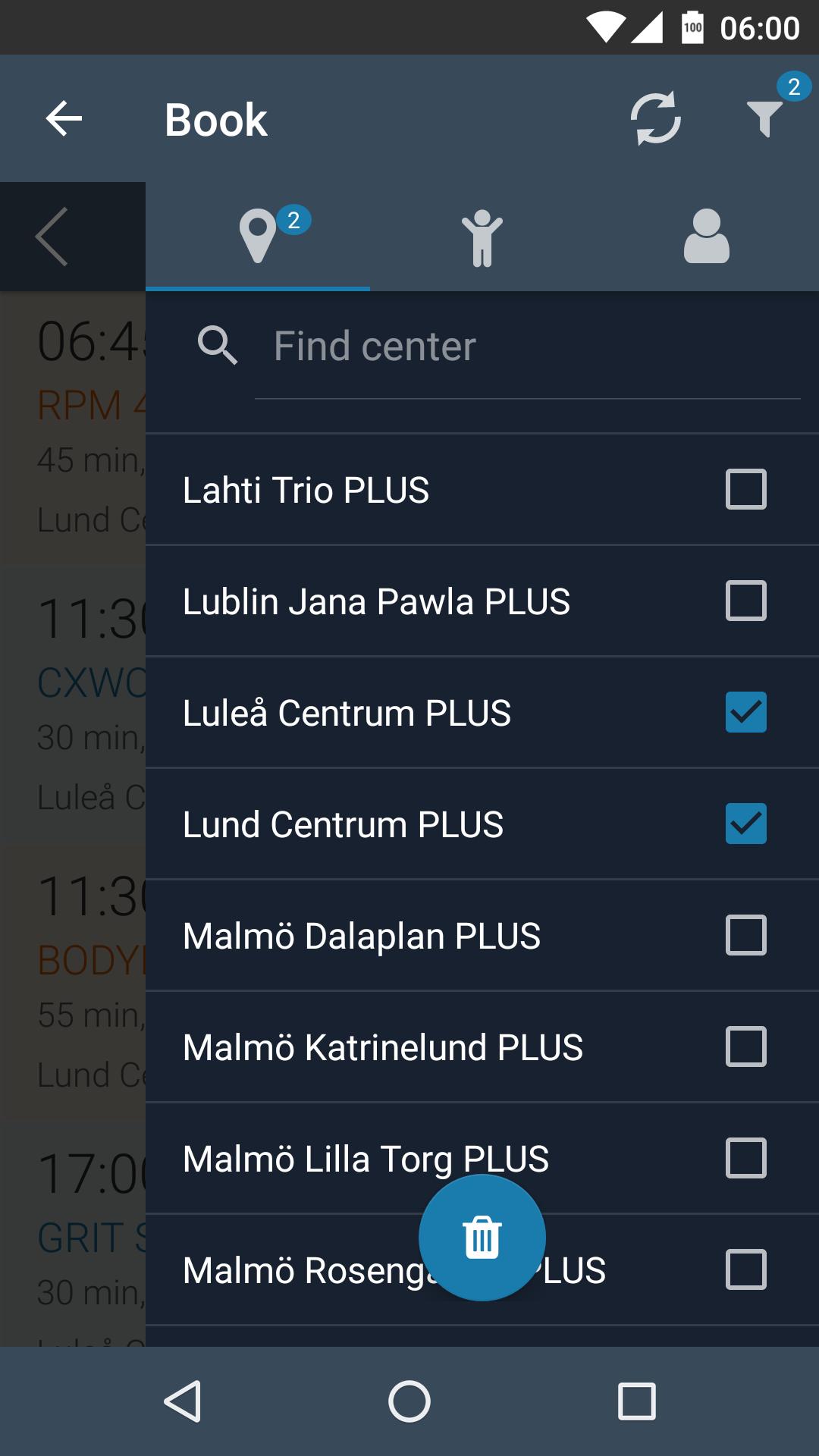
Task: Deselect Lund Centrum PLUS
Action: 746,824
